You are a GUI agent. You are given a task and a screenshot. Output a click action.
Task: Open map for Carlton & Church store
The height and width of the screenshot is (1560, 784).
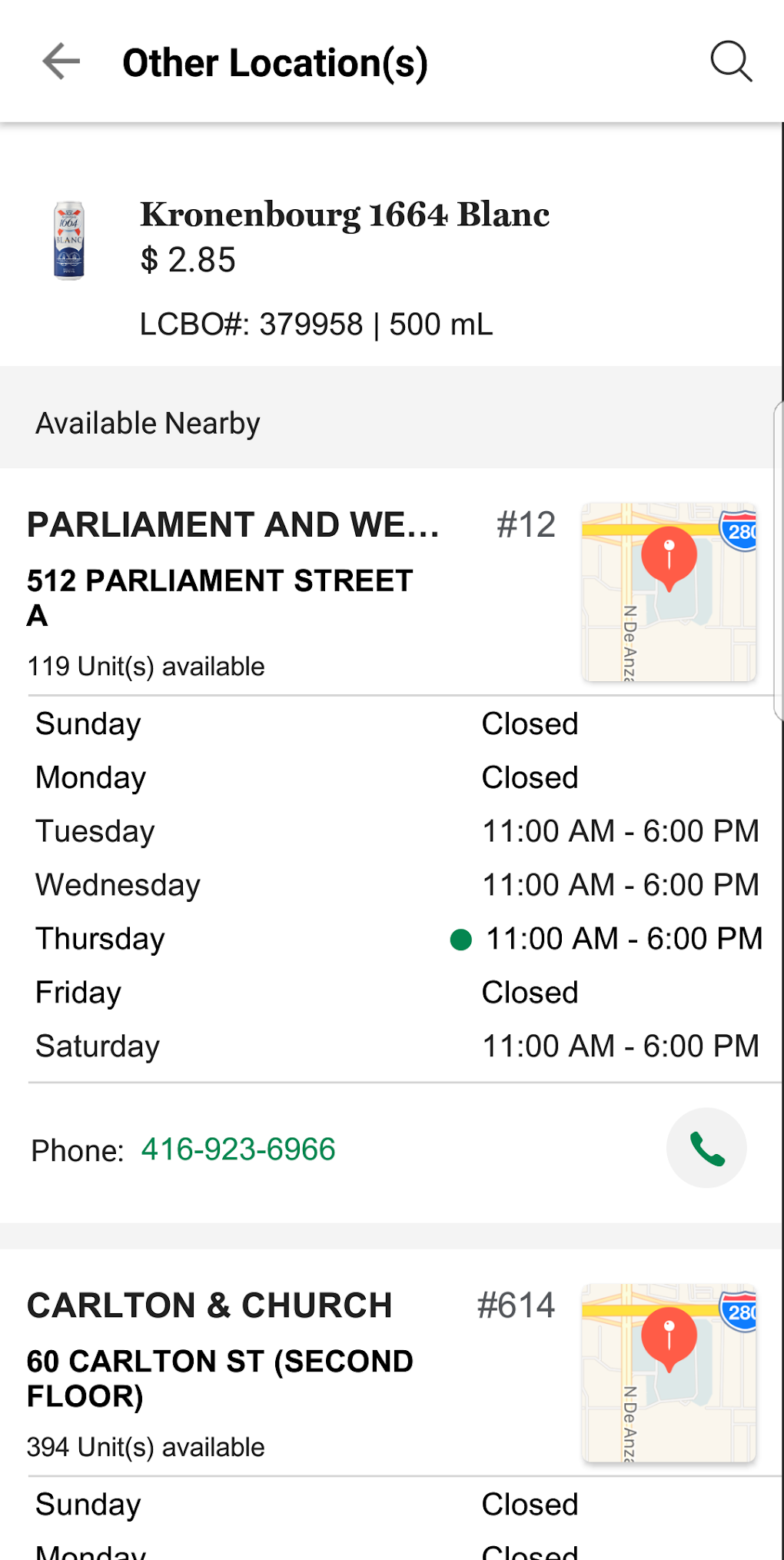click(669, 1372)
